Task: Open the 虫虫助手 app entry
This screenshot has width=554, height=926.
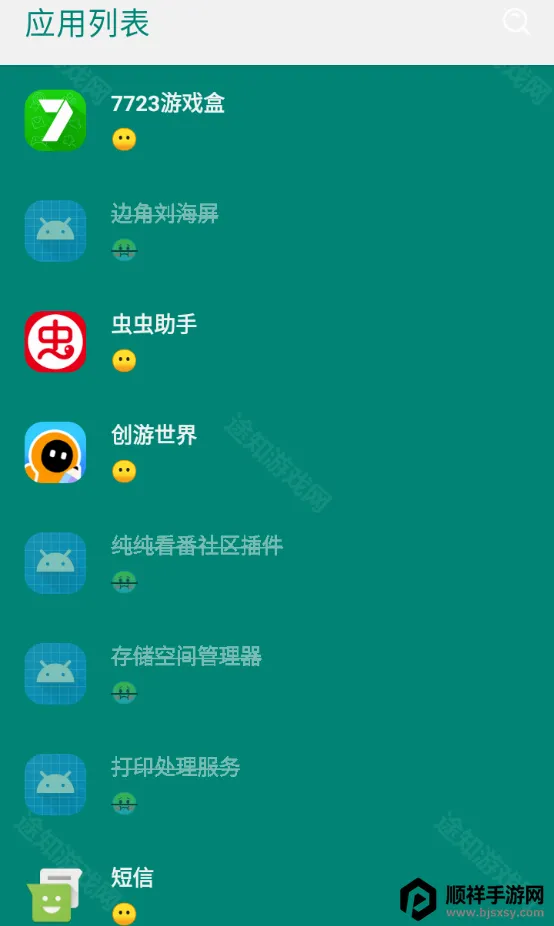Action: pos(277,341)
